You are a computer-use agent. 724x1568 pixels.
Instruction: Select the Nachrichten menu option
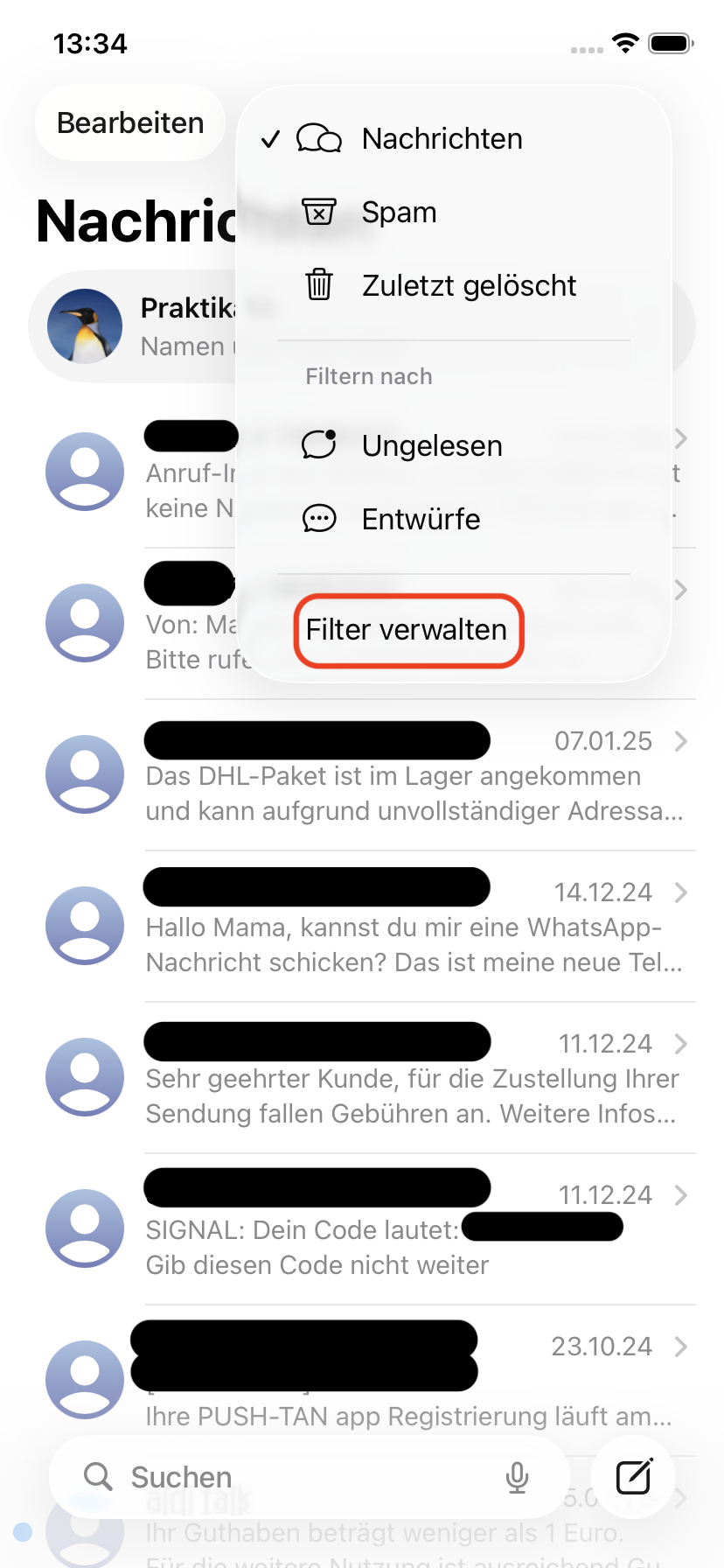tap(442, 139)
